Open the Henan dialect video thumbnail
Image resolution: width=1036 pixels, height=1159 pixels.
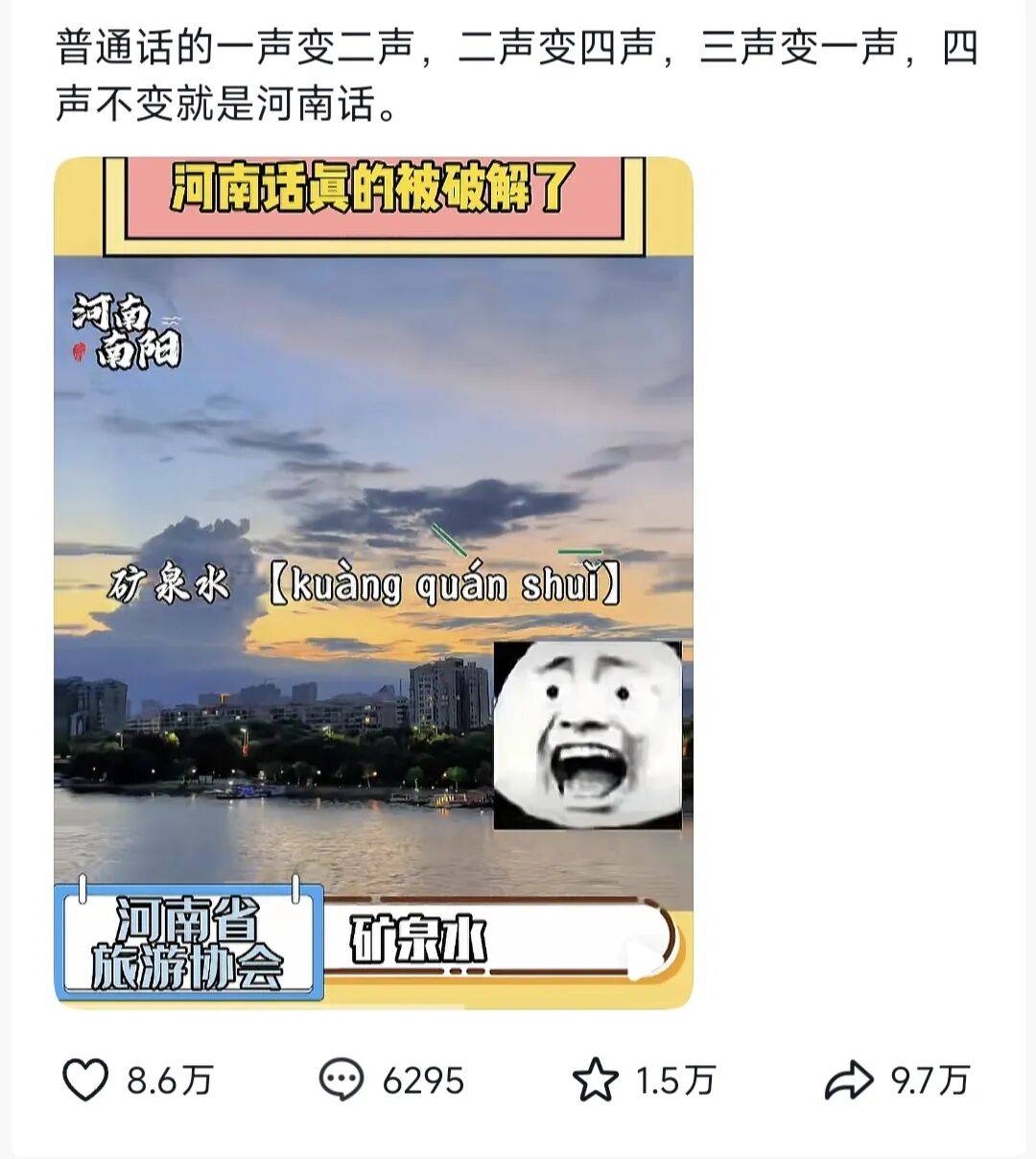(x=373, y=582)
